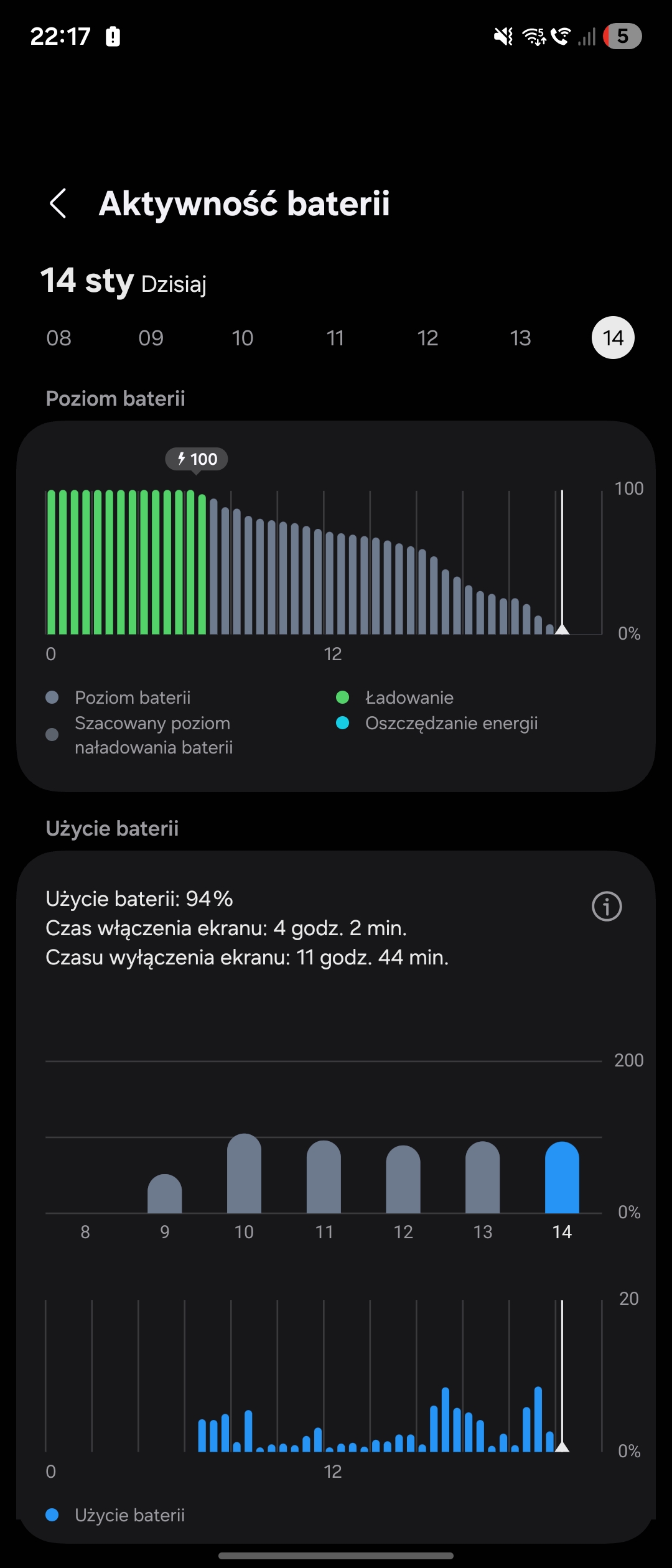Choose date 11 in the day selector
Screen dimensions: 672x1568
click(x=335, y=338)
